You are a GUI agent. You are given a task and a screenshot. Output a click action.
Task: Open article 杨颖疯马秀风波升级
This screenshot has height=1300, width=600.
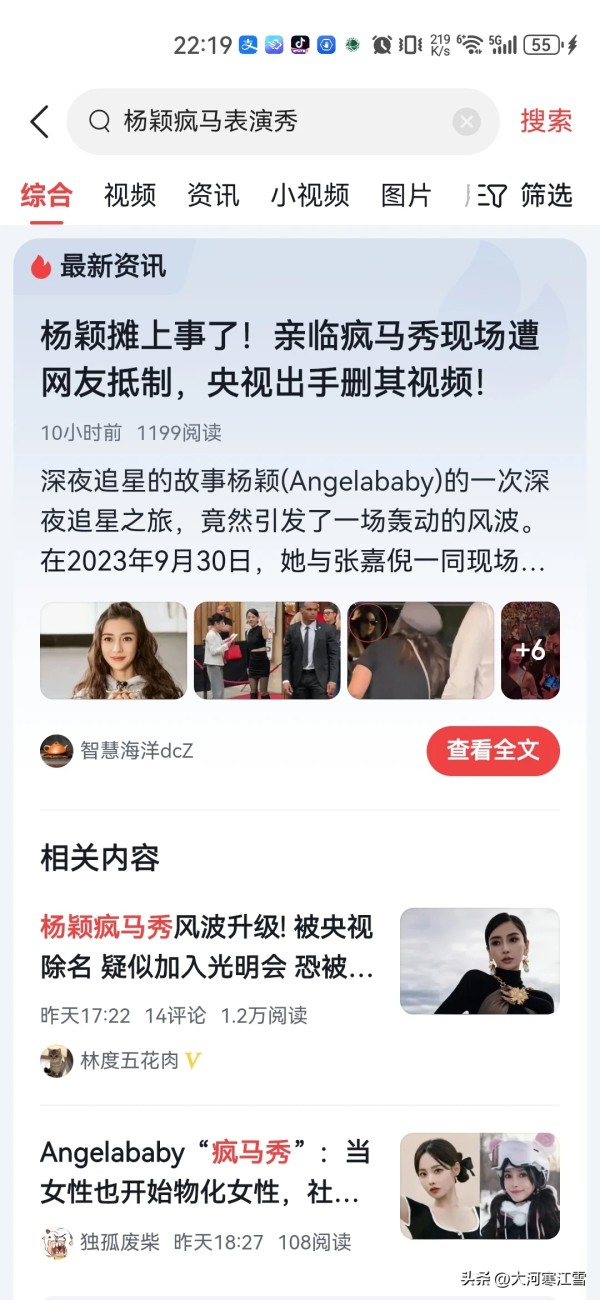click(207, 947)
